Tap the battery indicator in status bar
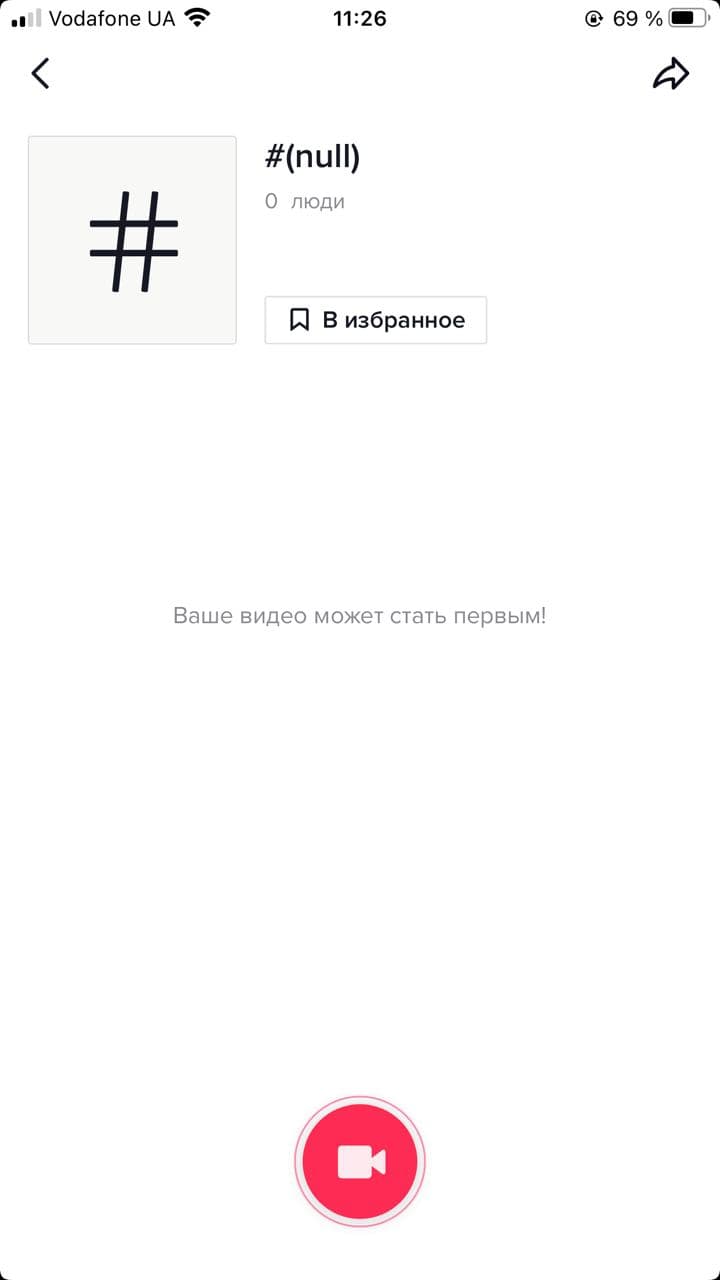The height and width of the screenshot is (1280, 720). point(689,17)
